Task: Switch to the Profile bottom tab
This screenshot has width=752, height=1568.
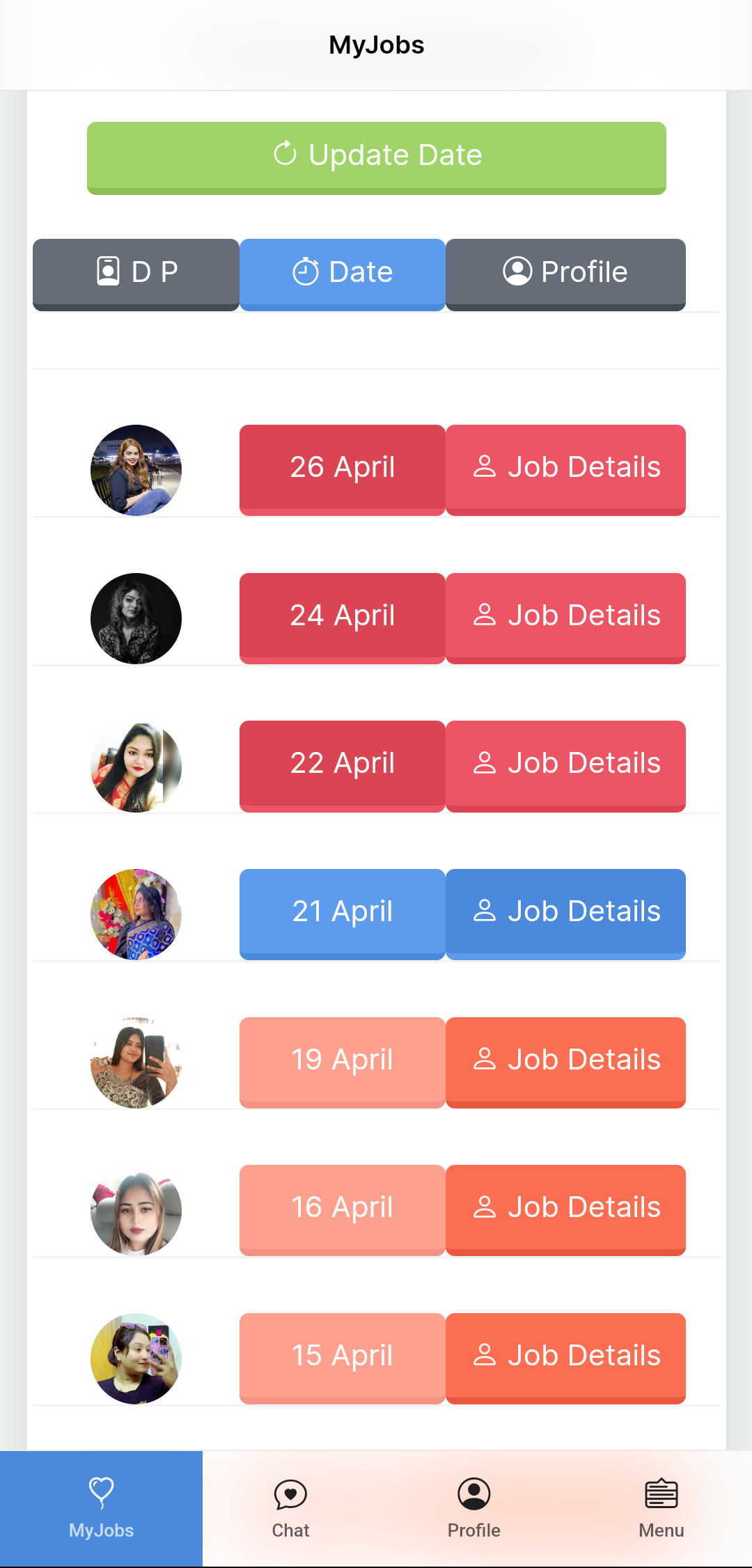Action: pyautogui.click(x=473, y=1508)
